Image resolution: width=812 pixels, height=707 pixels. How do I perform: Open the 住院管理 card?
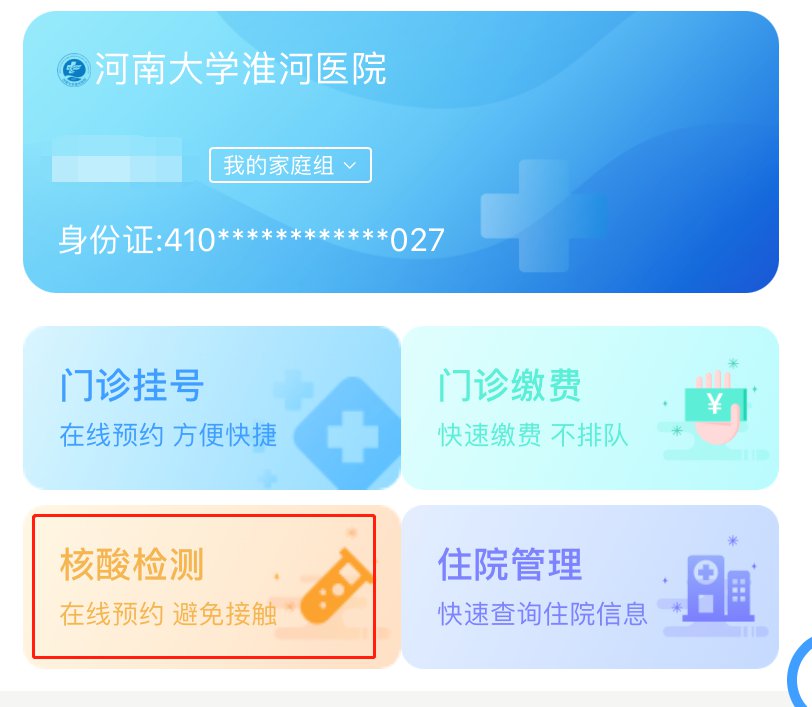coord(589,586)
